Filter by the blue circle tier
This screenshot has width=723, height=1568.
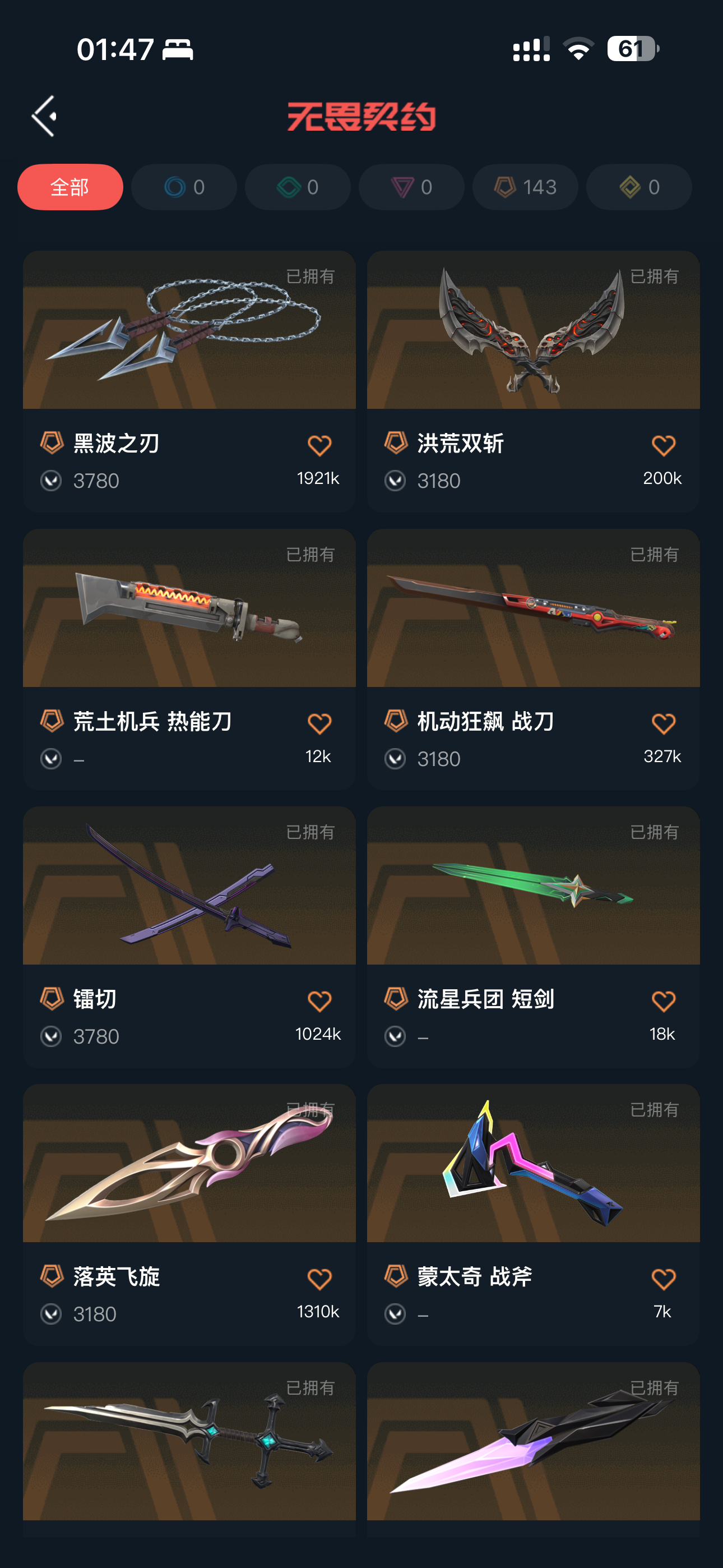(x=184, y=187)
